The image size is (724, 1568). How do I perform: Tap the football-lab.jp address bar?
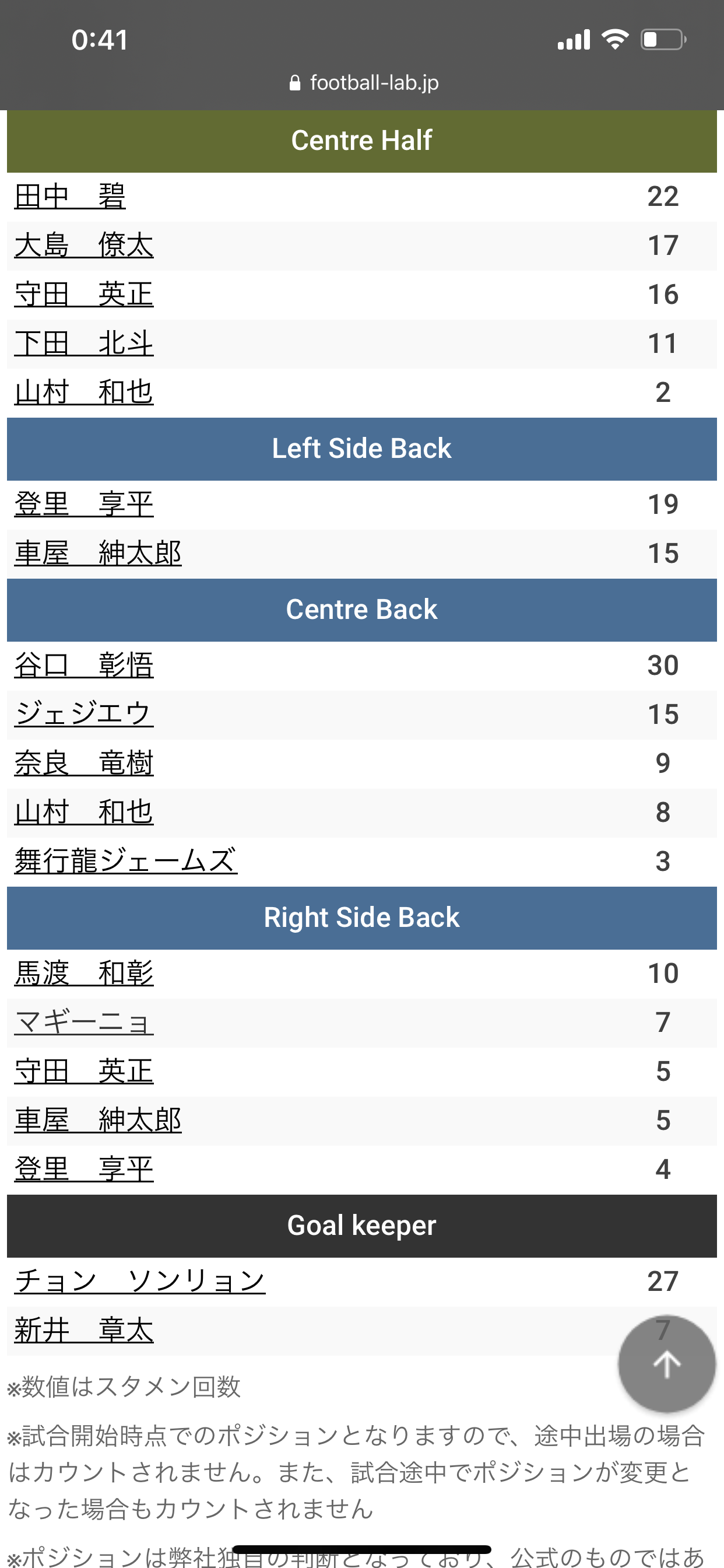pyautogui.click(x=363, y=83)
